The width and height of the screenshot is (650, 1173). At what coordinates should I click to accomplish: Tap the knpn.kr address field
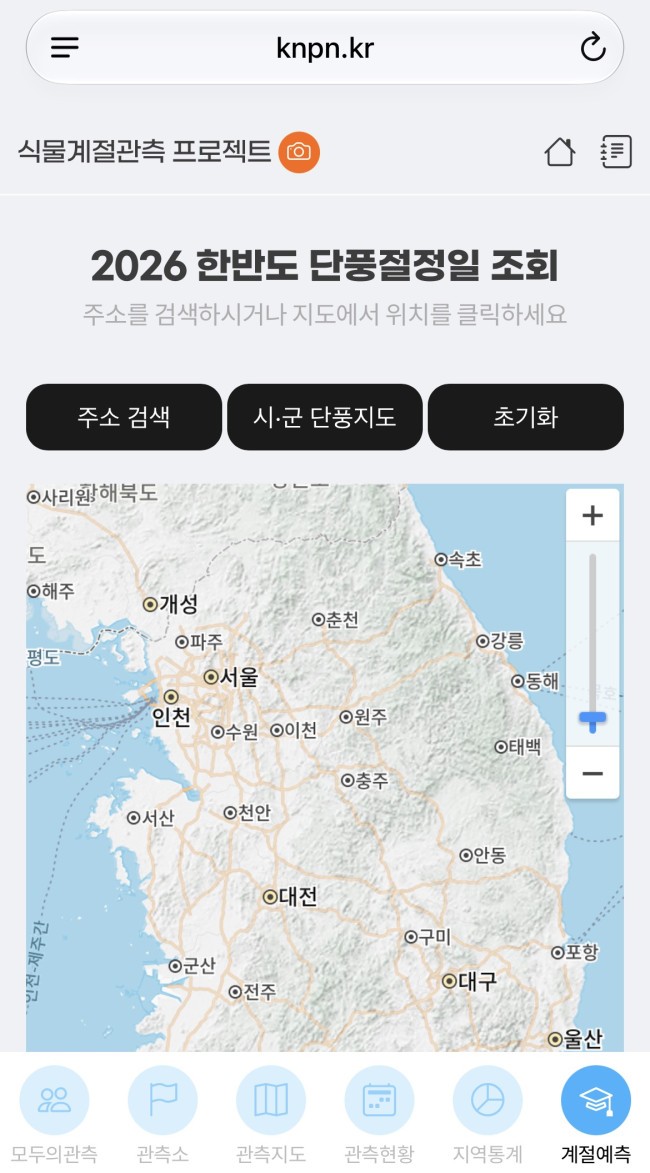pos(325,48)
